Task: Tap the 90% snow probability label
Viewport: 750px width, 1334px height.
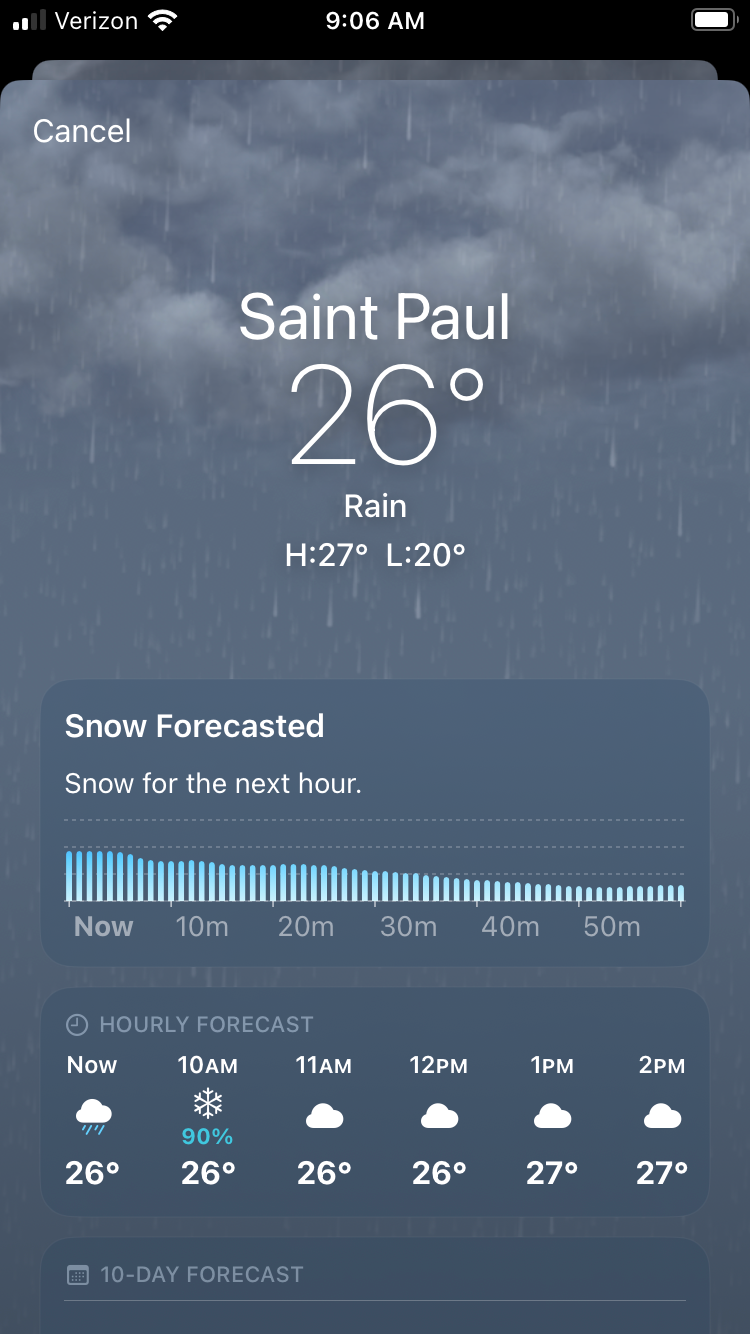Action: pyautogui.click(x=206, y=1135)
